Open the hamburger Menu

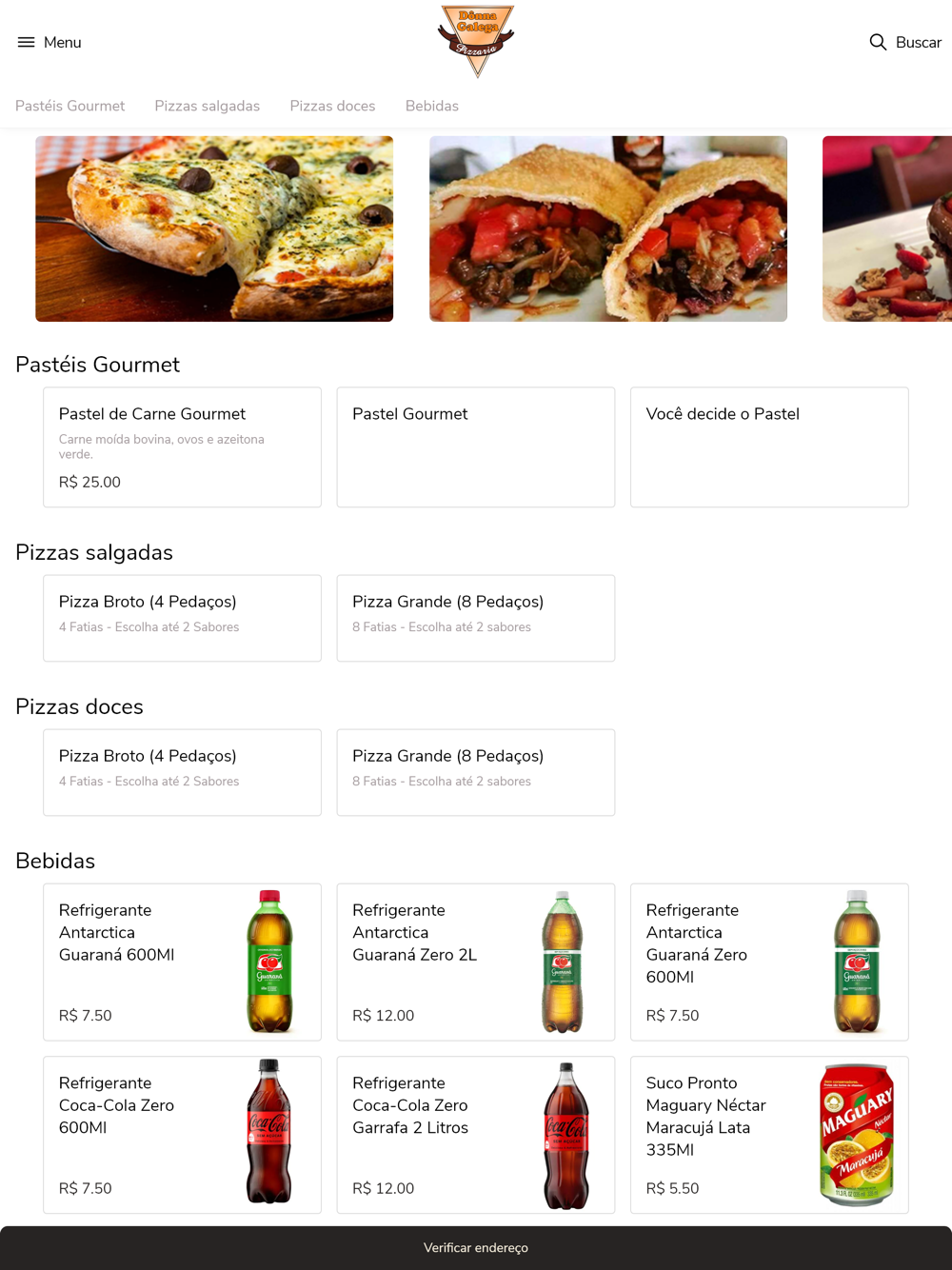pos(50,42)
